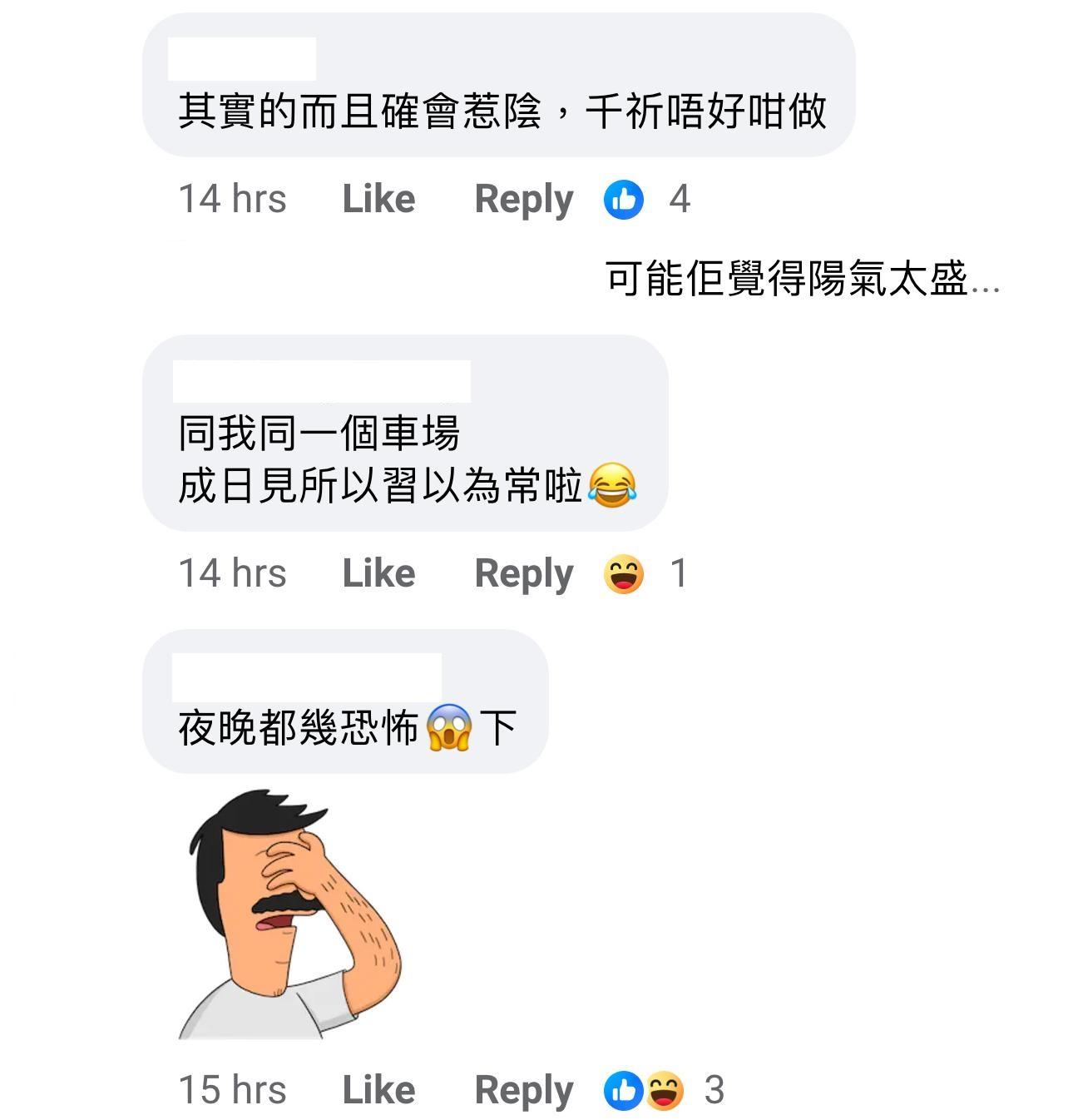1068x1120 pixels.
Task: Click the reaction count 1 on the car park comment
Action: [679, 573]
